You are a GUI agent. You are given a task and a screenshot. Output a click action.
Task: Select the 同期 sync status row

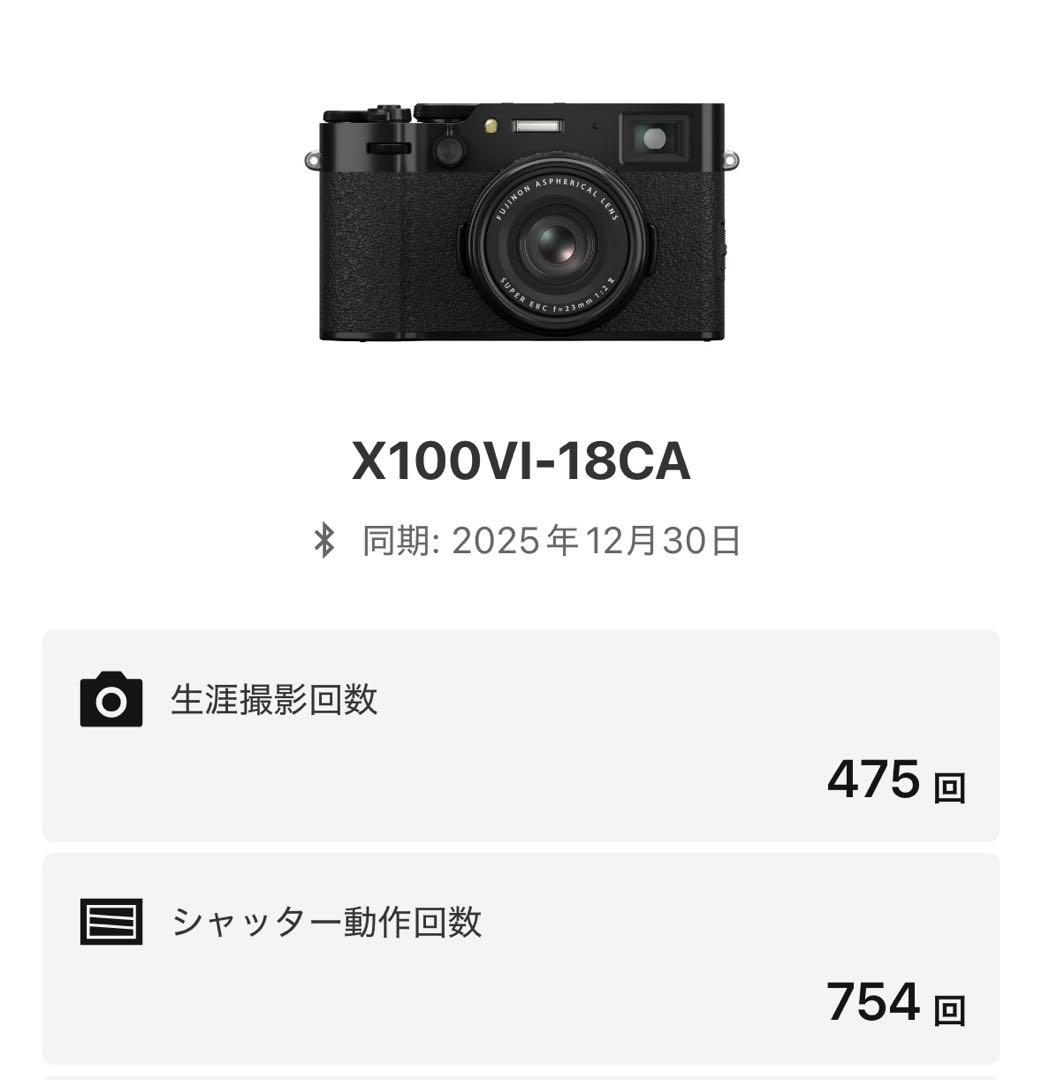pos(521,538)
